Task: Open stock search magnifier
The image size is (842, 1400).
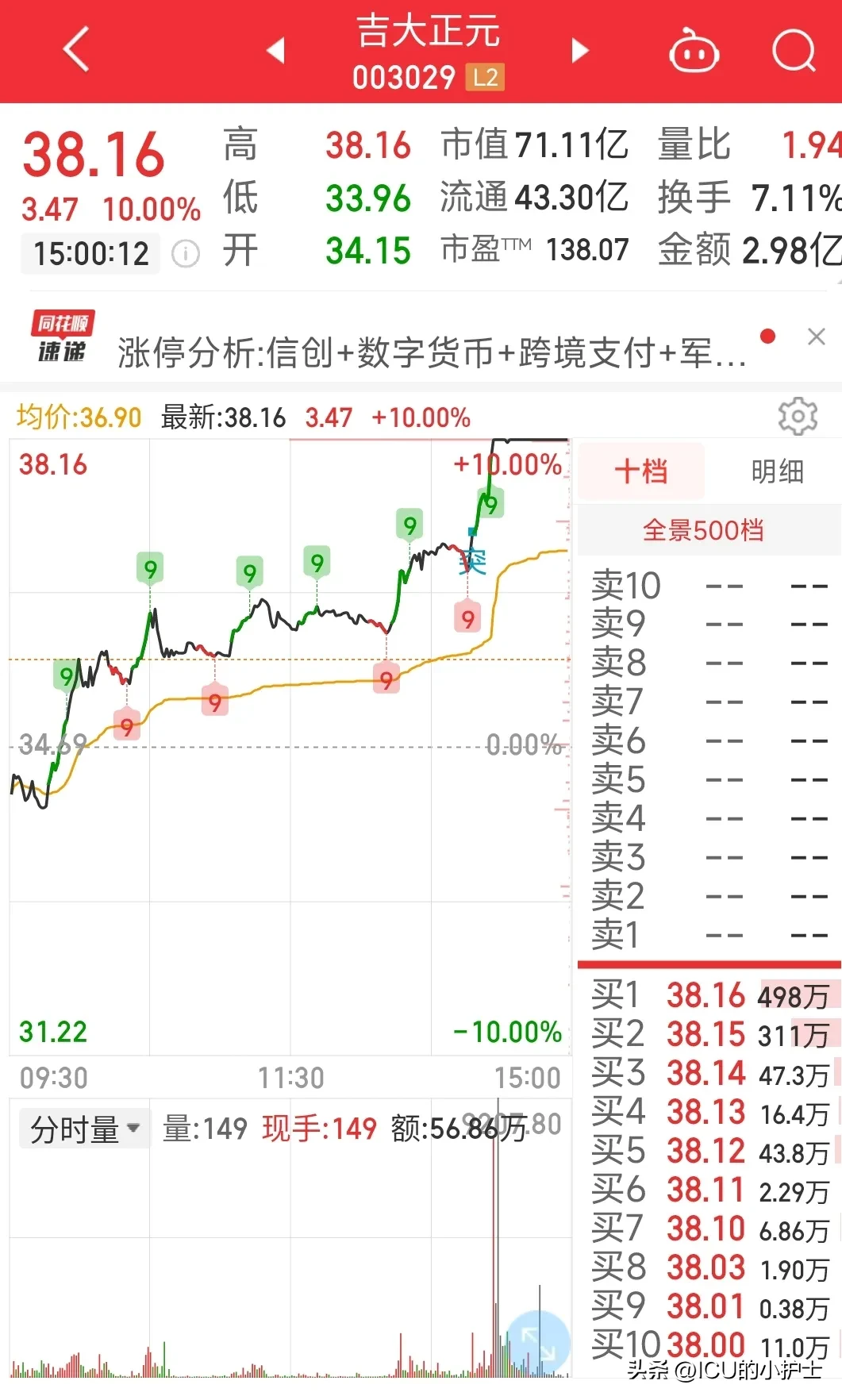Action: point(794,51)
